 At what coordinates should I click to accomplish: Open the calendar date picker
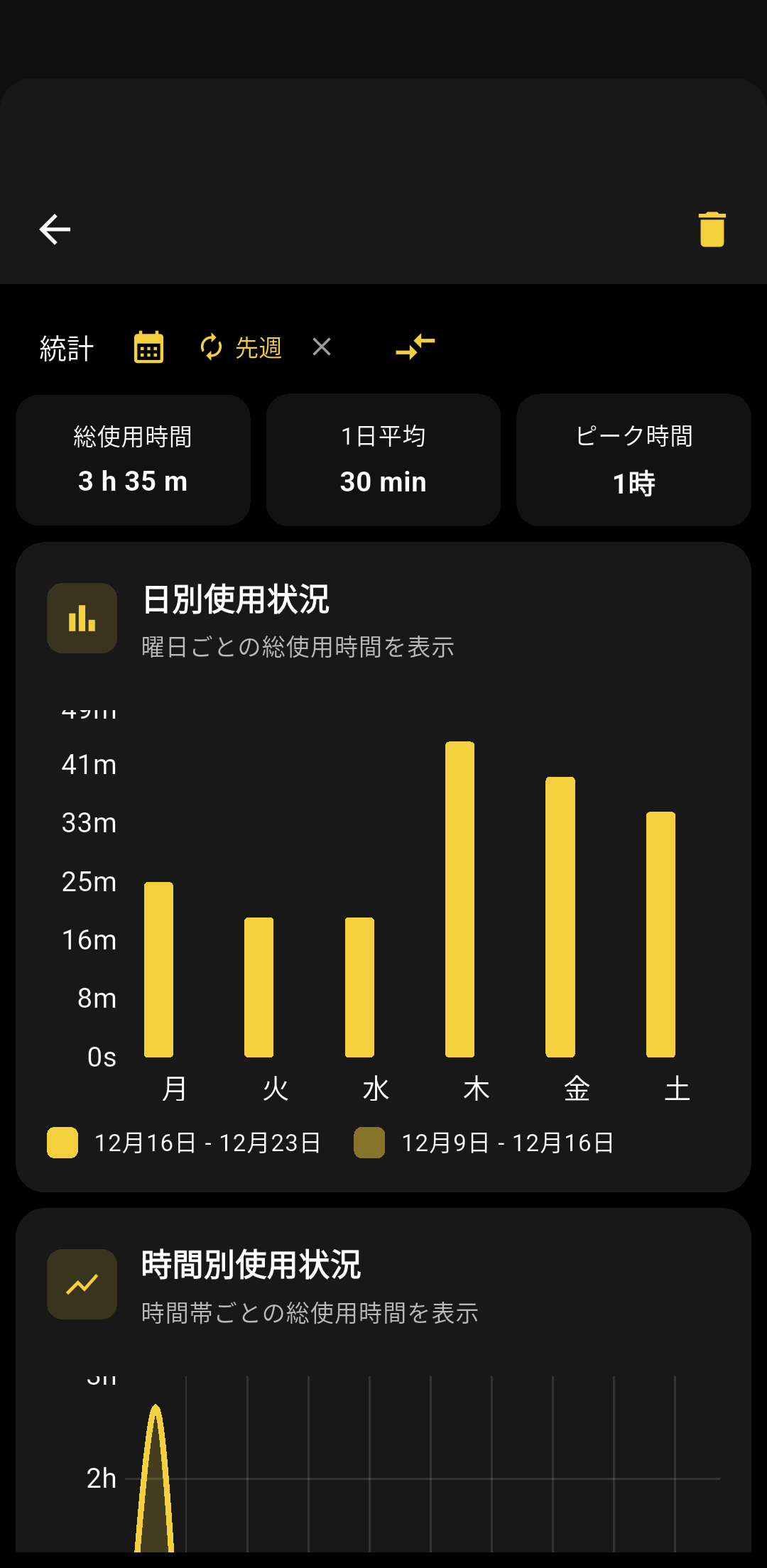(148, 347)
